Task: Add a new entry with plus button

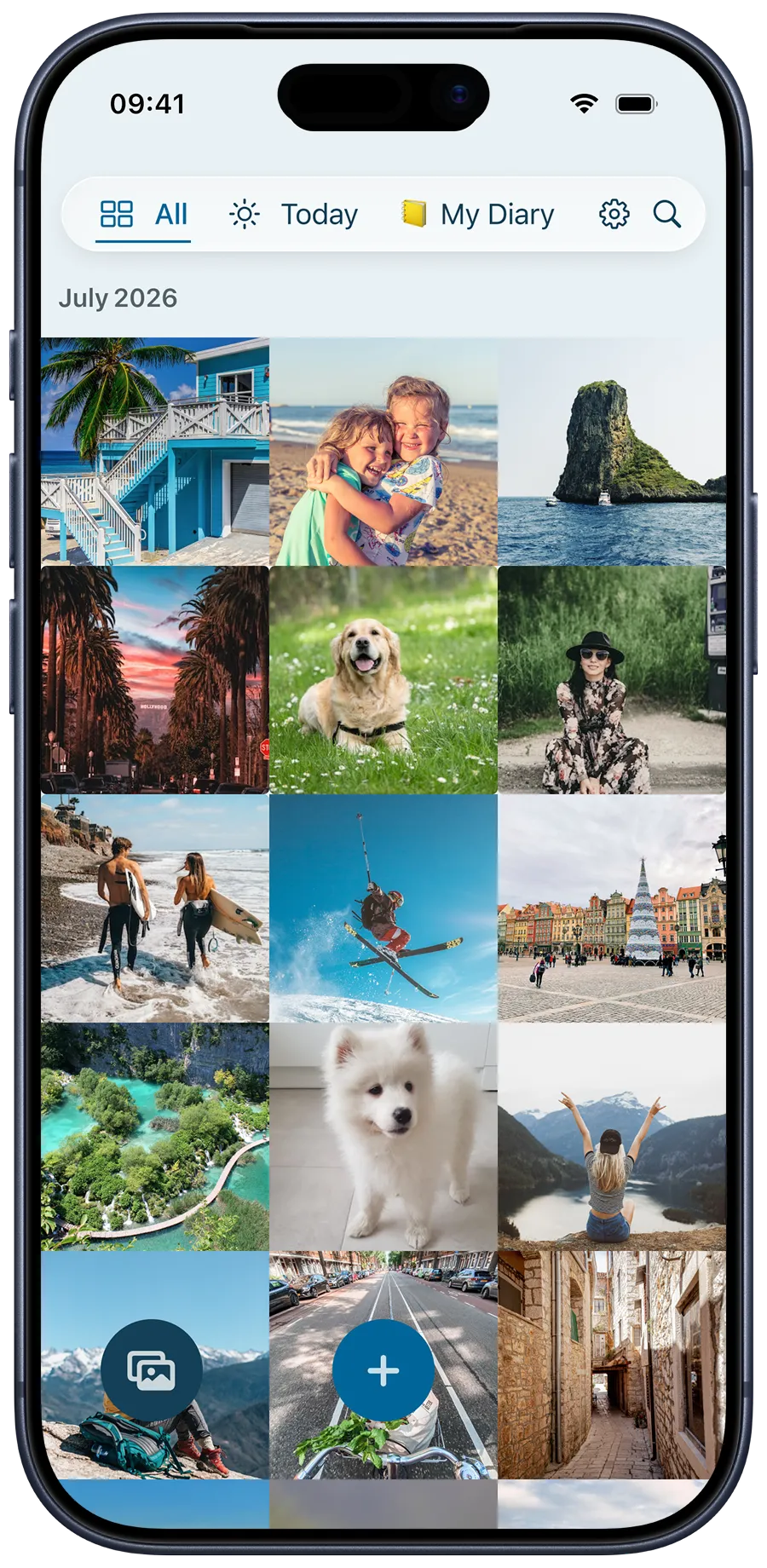Action: (x=383, y=1370)
